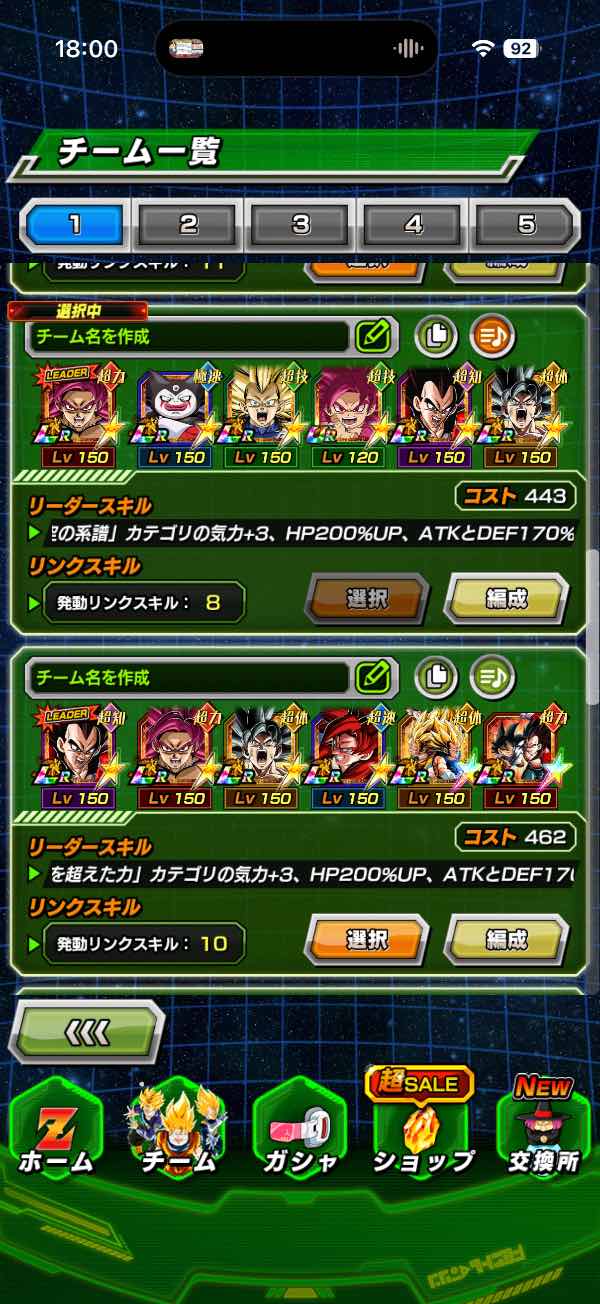Go back with the green arrow button
The image size is (600, 1304).
[x=87, y=1030]
